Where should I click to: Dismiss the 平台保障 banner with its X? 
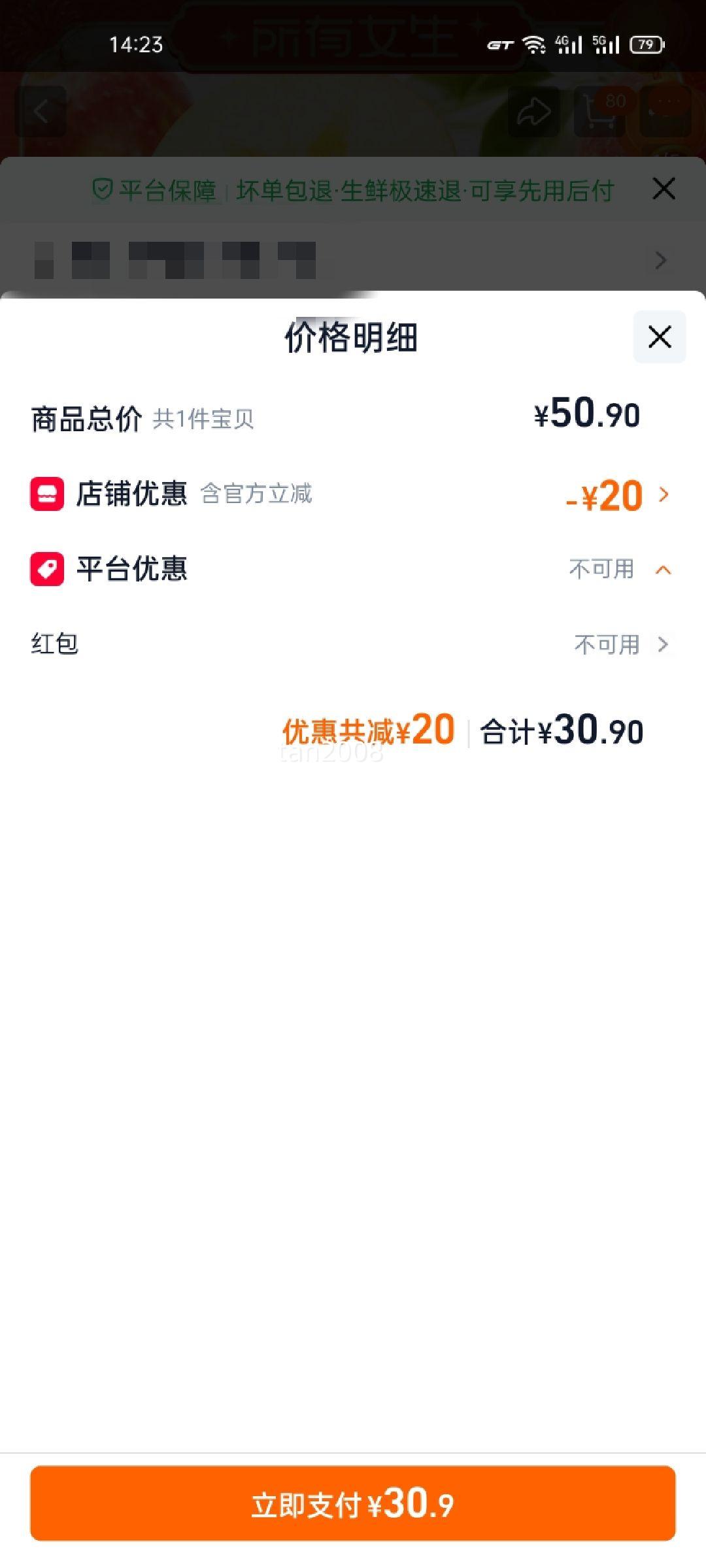click(664, 189)
